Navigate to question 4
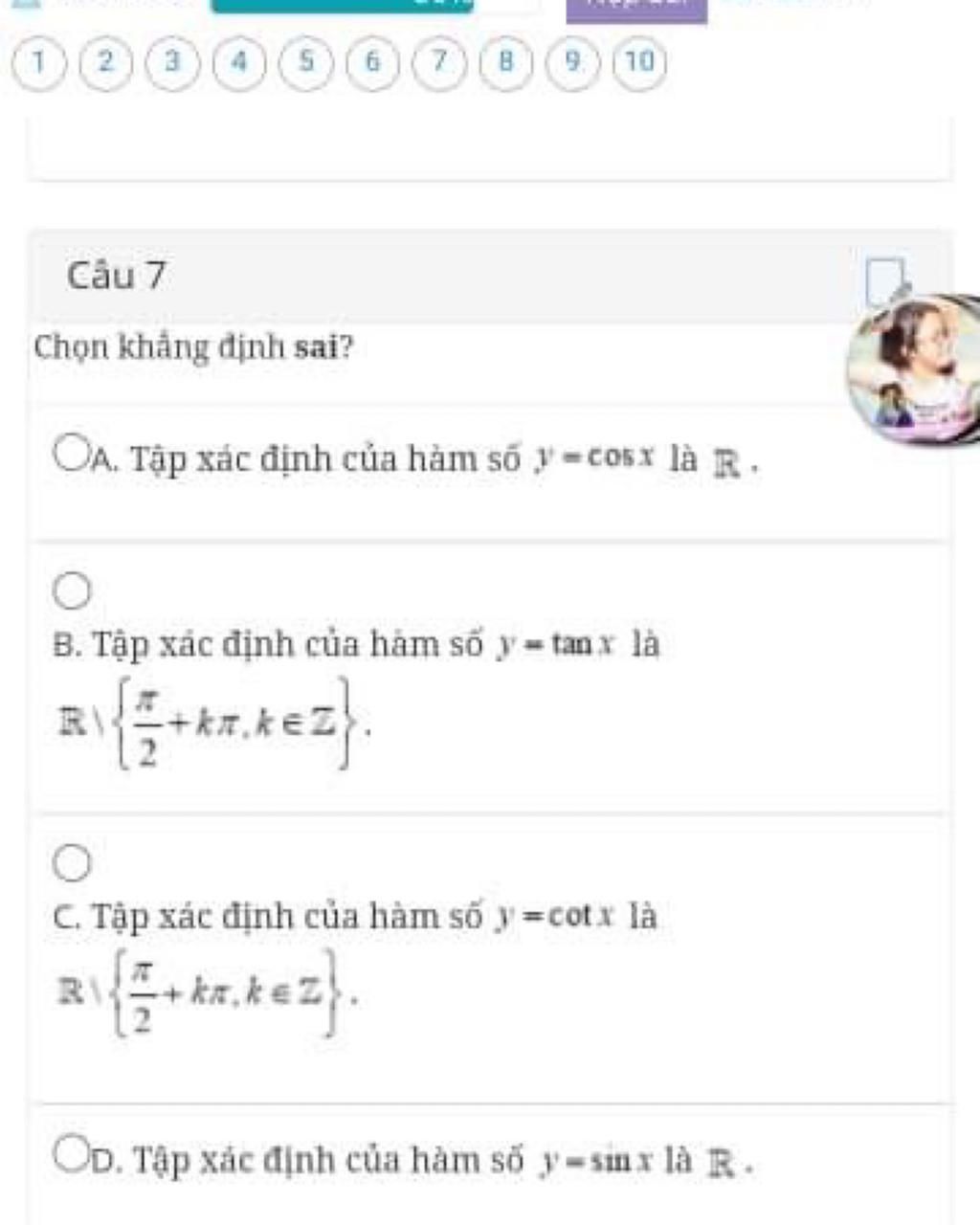The image size is (980, 1225). click(x=239, y=62)
